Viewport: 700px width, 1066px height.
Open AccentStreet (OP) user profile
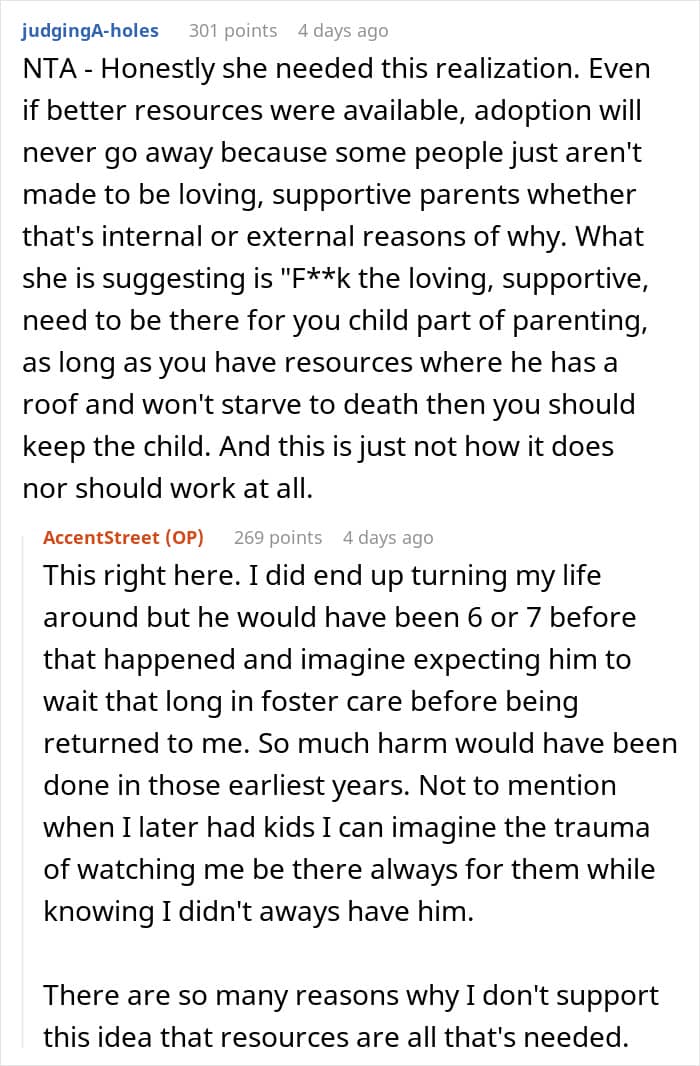click(x=123, y=538)
